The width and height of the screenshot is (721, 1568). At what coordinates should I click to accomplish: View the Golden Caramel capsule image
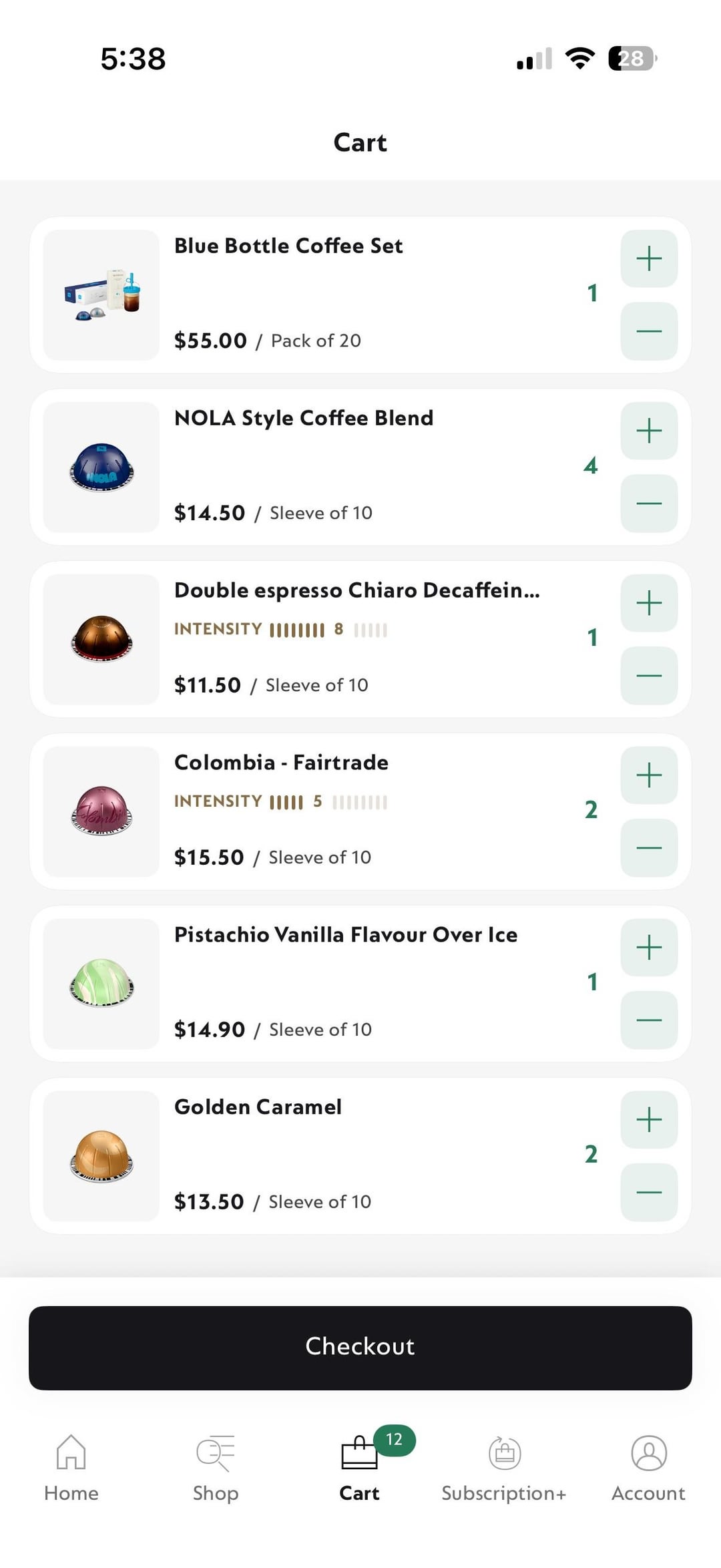[x=101, y=1156]
